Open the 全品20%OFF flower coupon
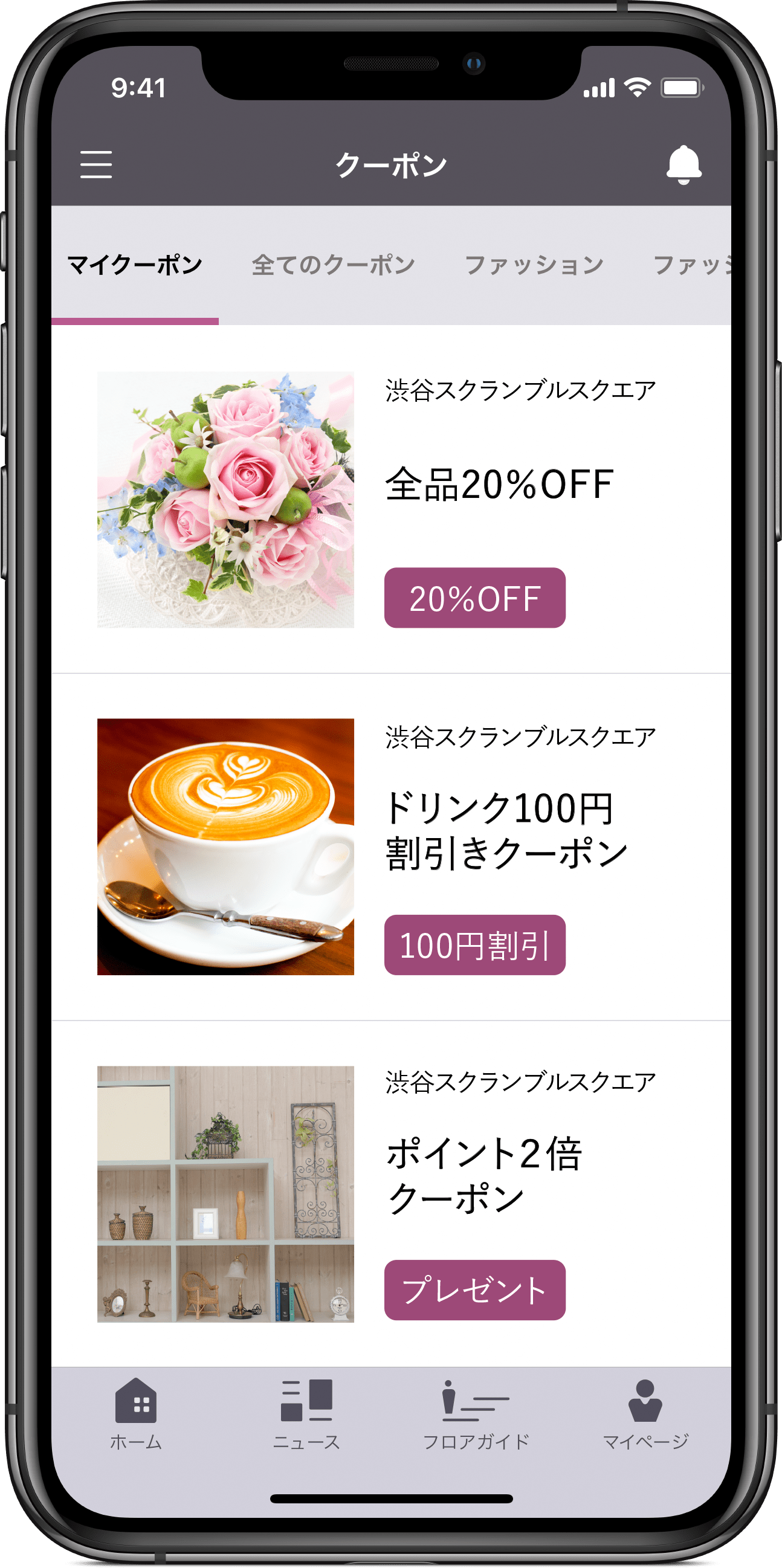Viewport: 782px width, 1568px height. pyautogui.click(x=390, y=499)
